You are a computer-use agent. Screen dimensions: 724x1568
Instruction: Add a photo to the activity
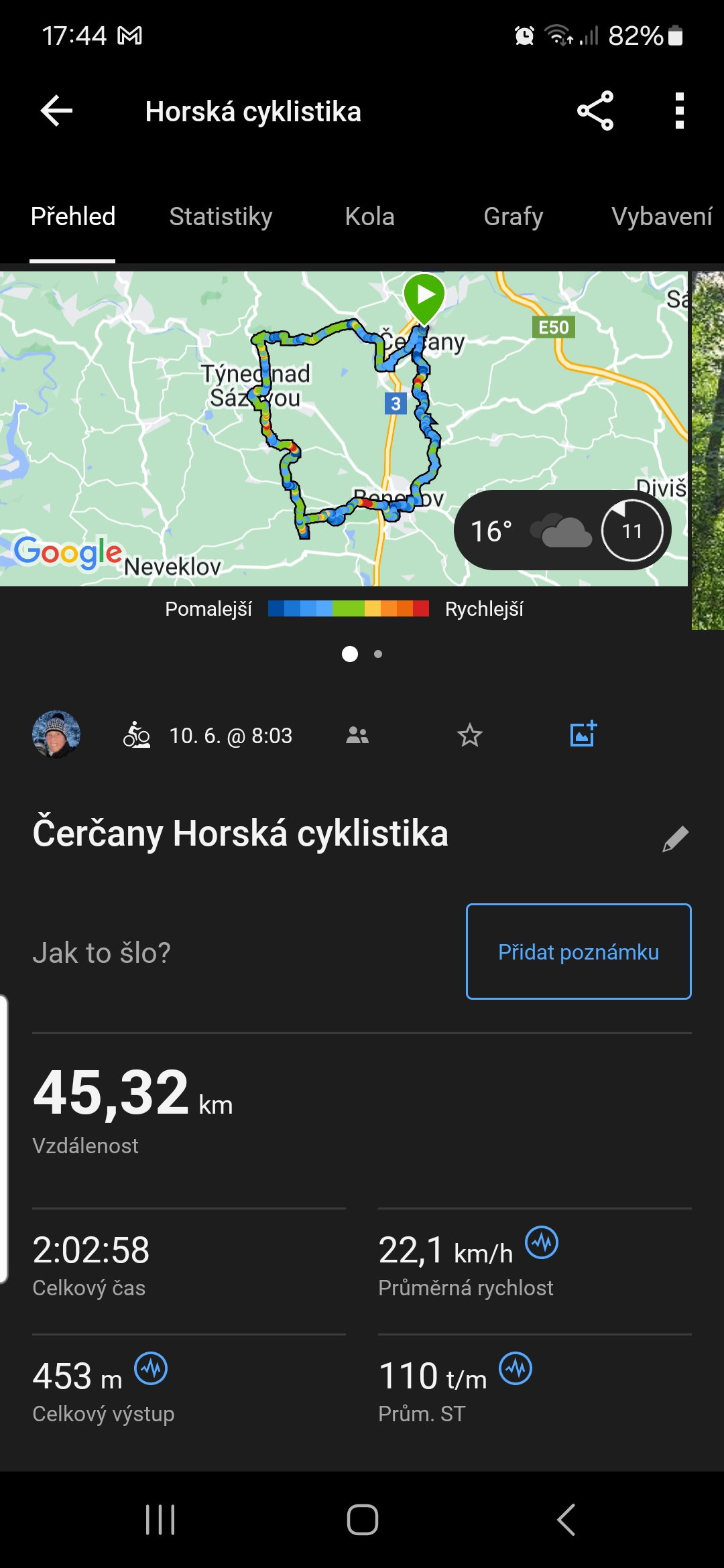(x=583, y=734)
